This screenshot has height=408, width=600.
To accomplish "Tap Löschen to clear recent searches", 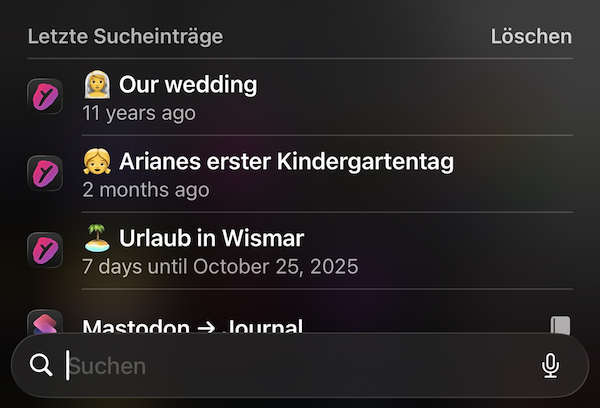I will (531, 37).
